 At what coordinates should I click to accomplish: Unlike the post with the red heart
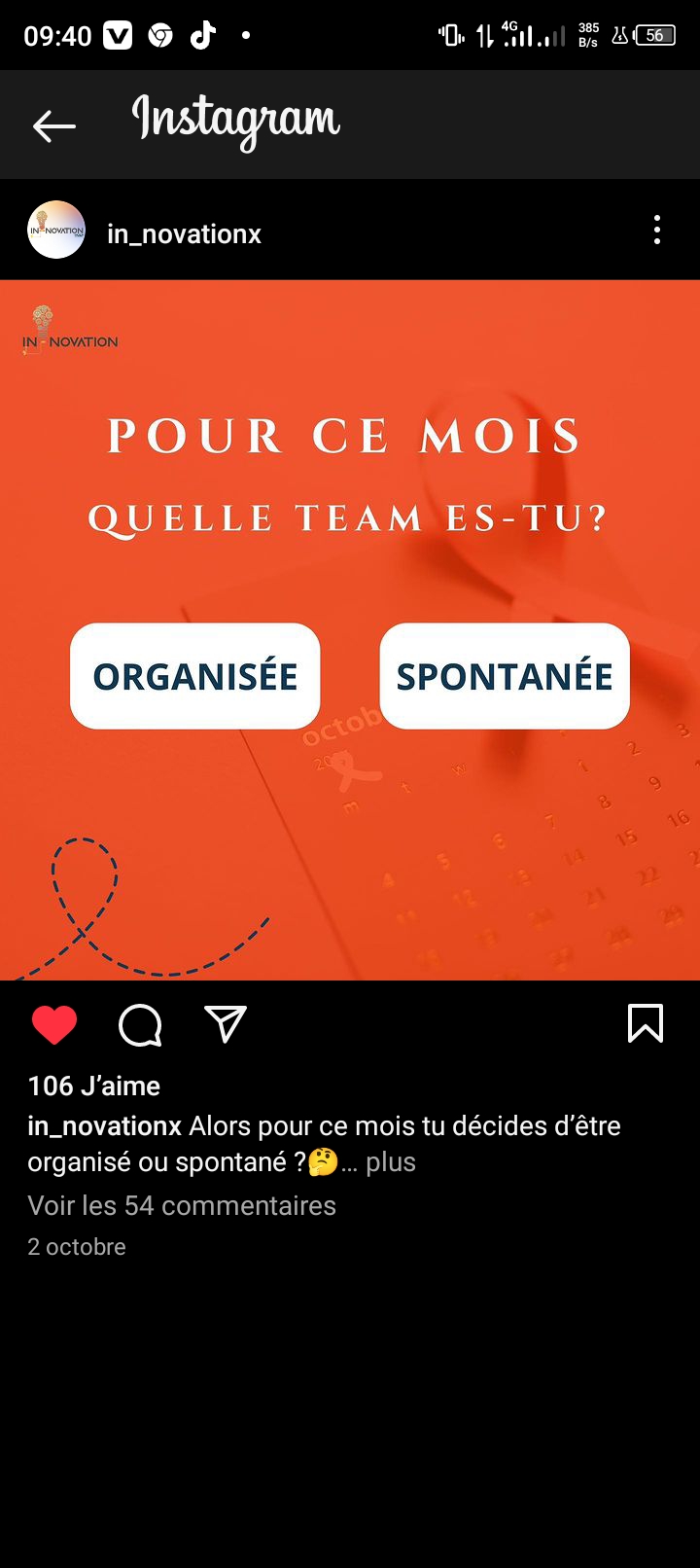click(54, 1025)
